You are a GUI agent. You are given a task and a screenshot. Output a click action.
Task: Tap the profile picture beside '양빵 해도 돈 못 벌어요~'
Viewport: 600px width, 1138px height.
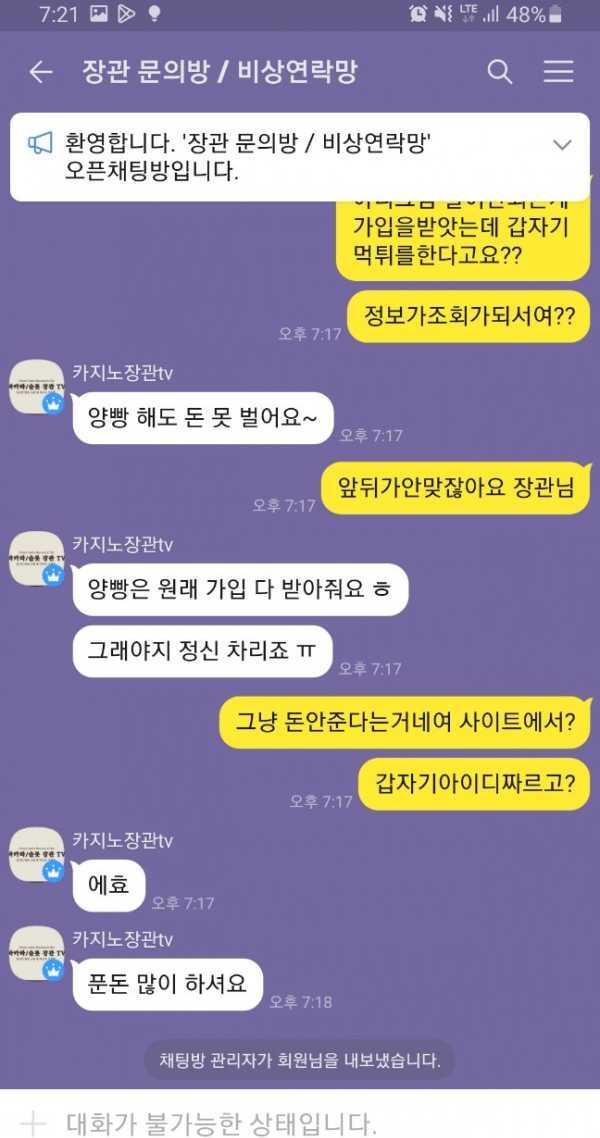coord(37,388)
